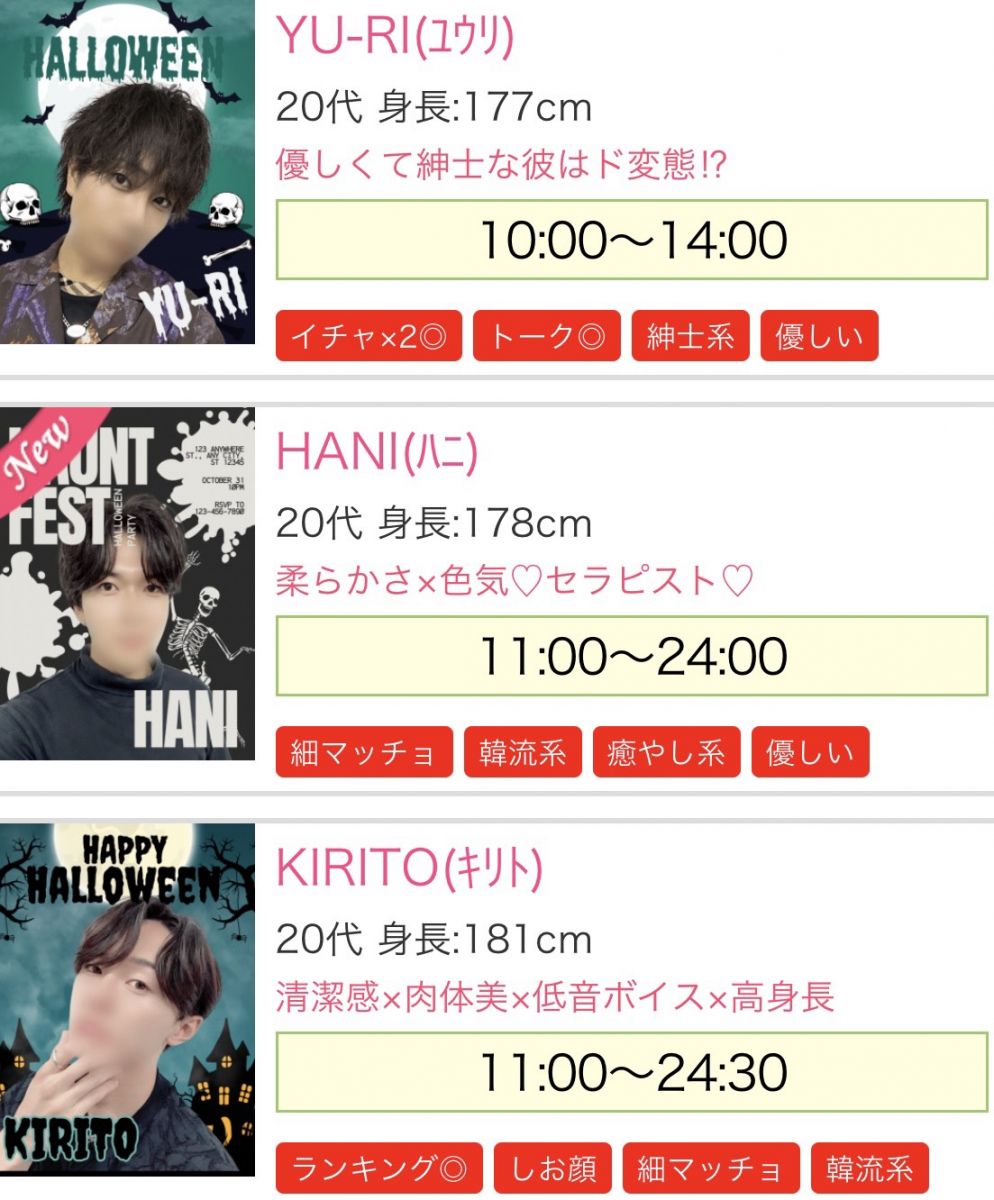Tap the 韓流系 tag under KIRITO

[869, 1168]
